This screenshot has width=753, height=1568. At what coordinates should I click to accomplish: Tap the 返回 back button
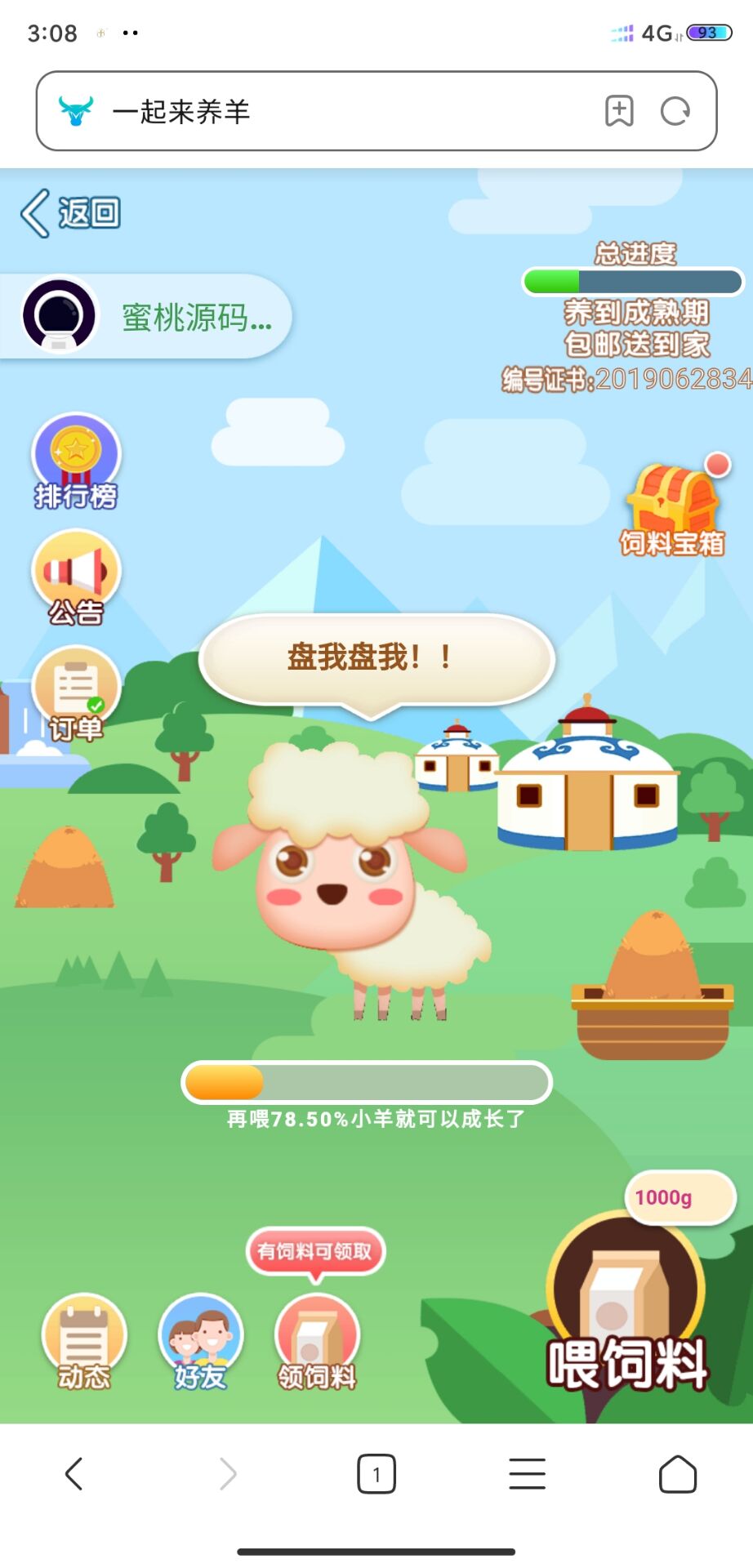70,214
